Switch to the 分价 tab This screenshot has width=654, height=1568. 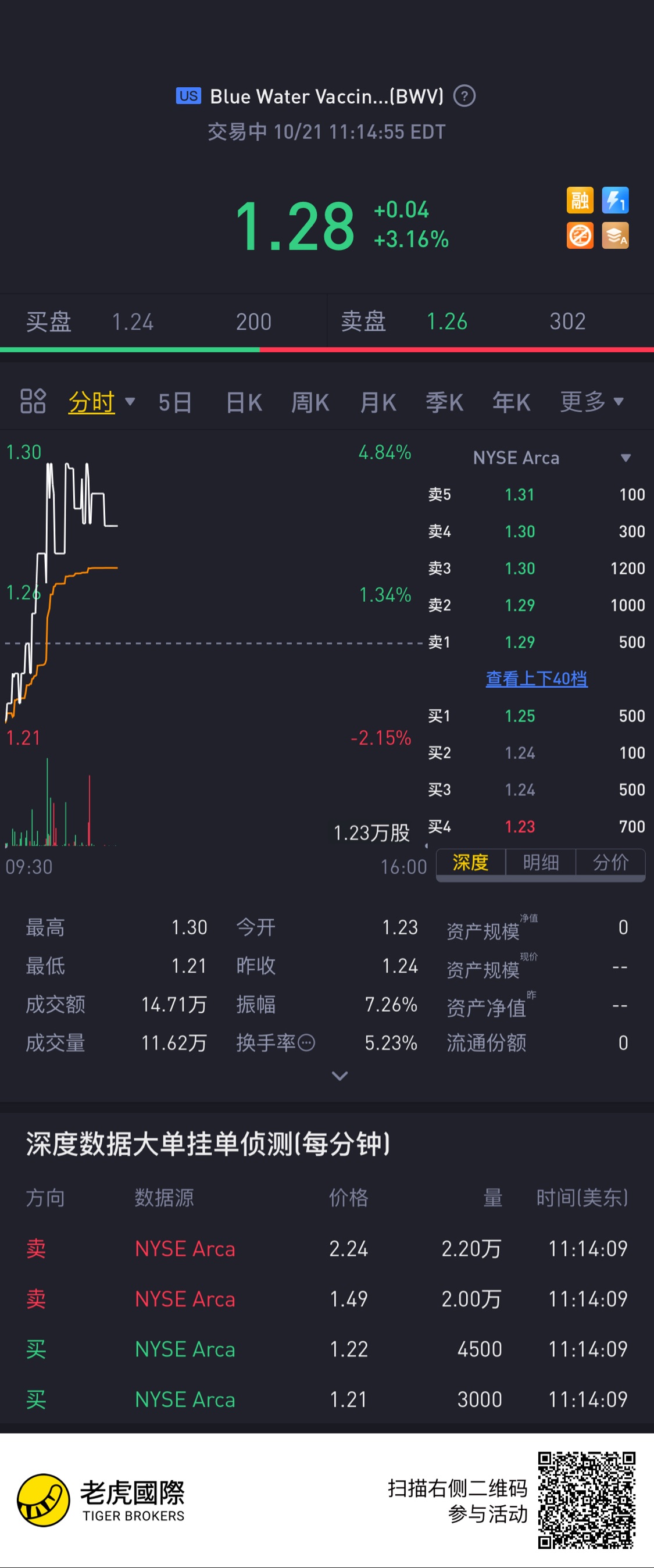tap(610, 862)
